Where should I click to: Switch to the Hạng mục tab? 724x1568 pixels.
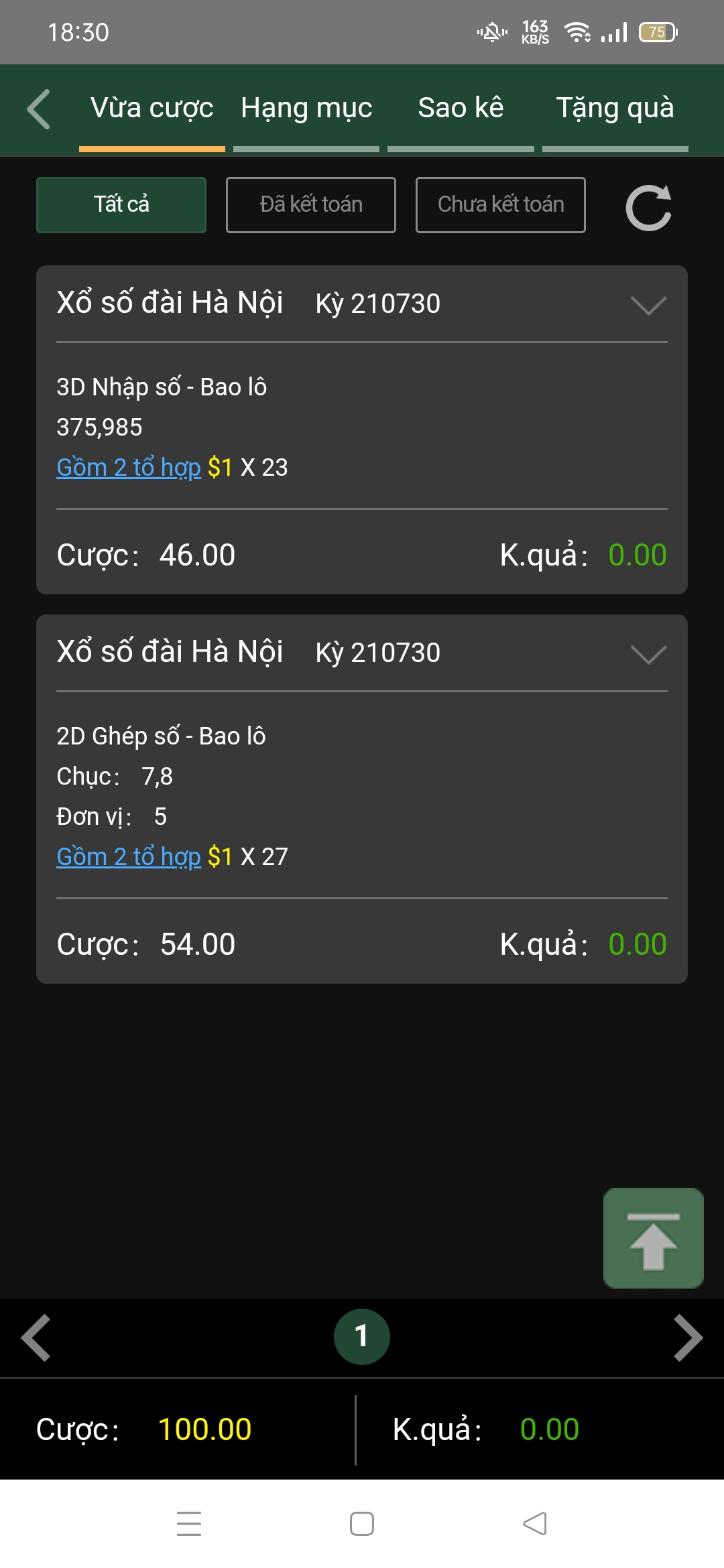click(x=306, y=109)
